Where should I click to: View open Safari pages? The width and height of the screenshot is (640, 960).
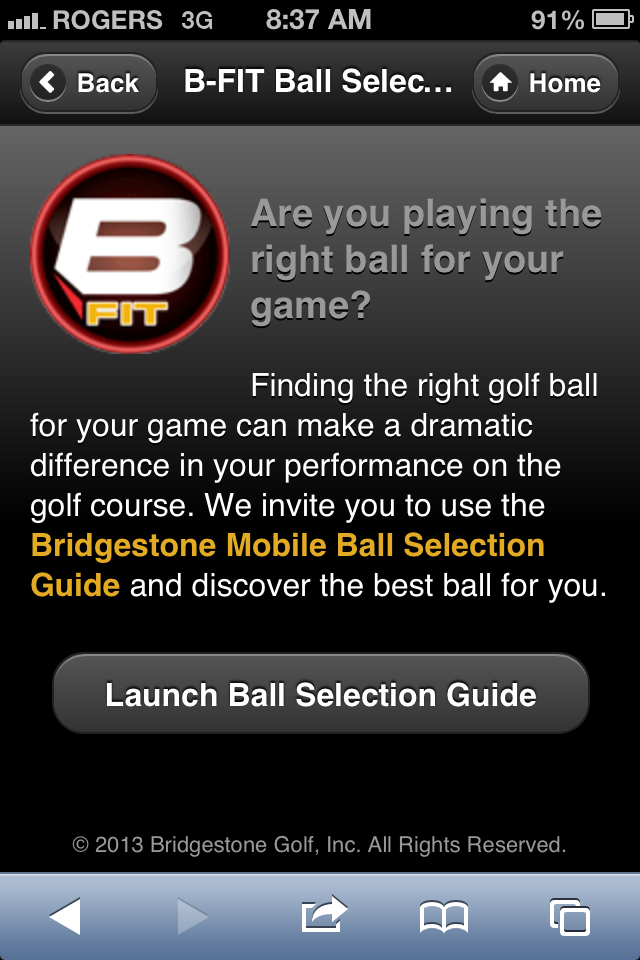coord(569,915)
